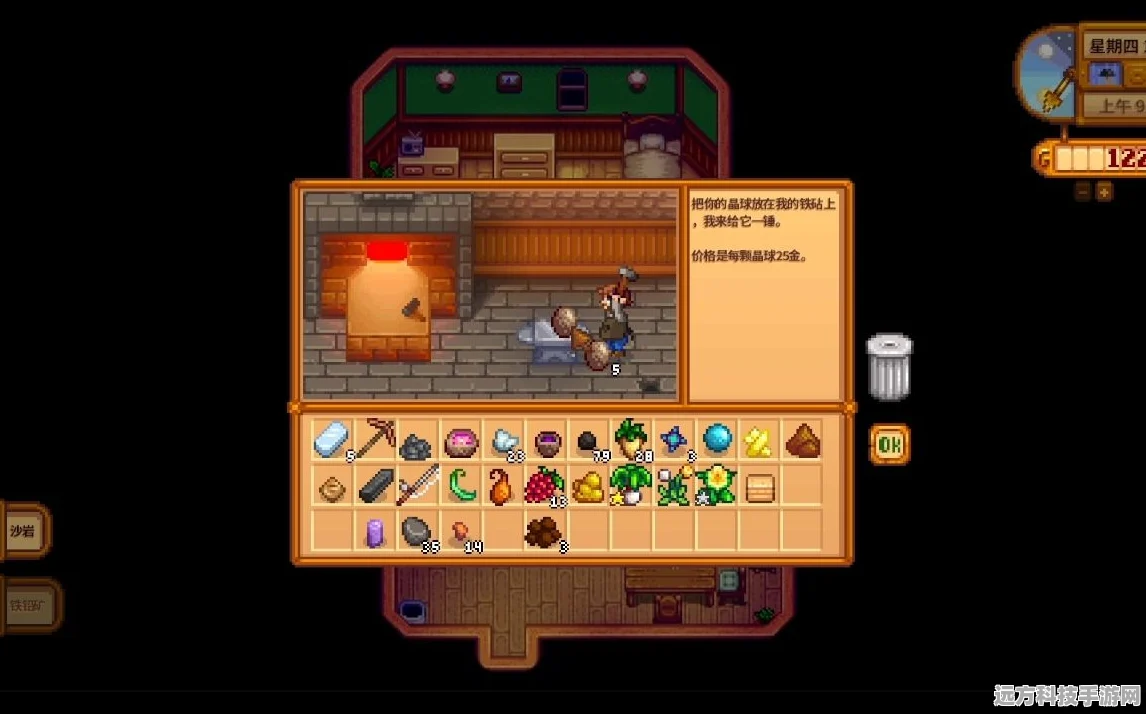This screenshot has width=1146, height=714.
Task: Tap the trash can icon
Action: click(x=889, y=367)
